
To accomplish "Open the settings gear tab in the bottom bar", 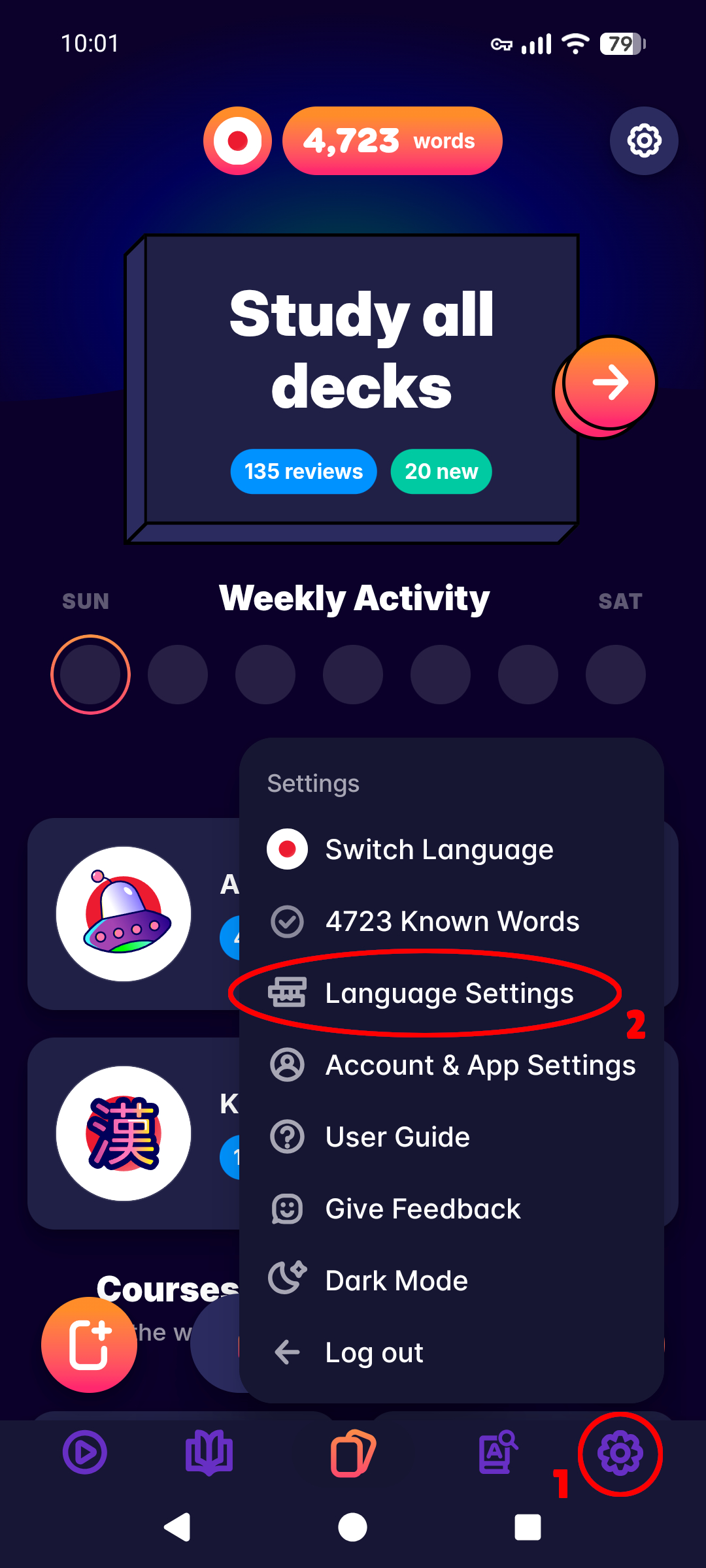I will point(620,1452).
